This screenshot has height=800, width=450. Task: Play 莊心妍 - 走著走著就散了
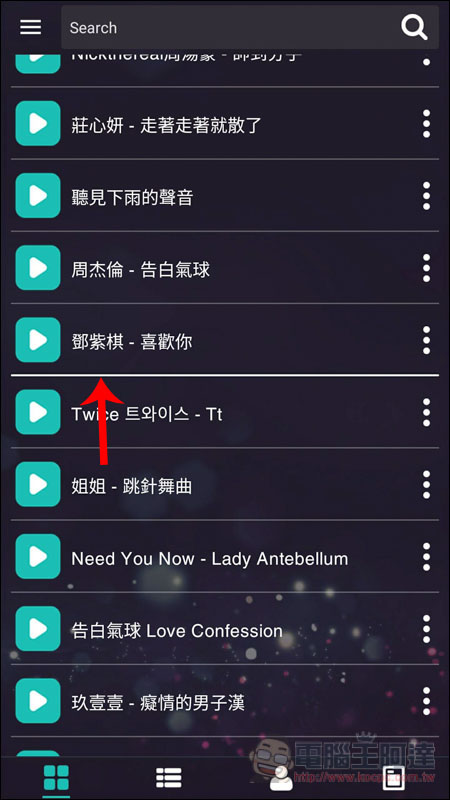(x=38, y=123)
